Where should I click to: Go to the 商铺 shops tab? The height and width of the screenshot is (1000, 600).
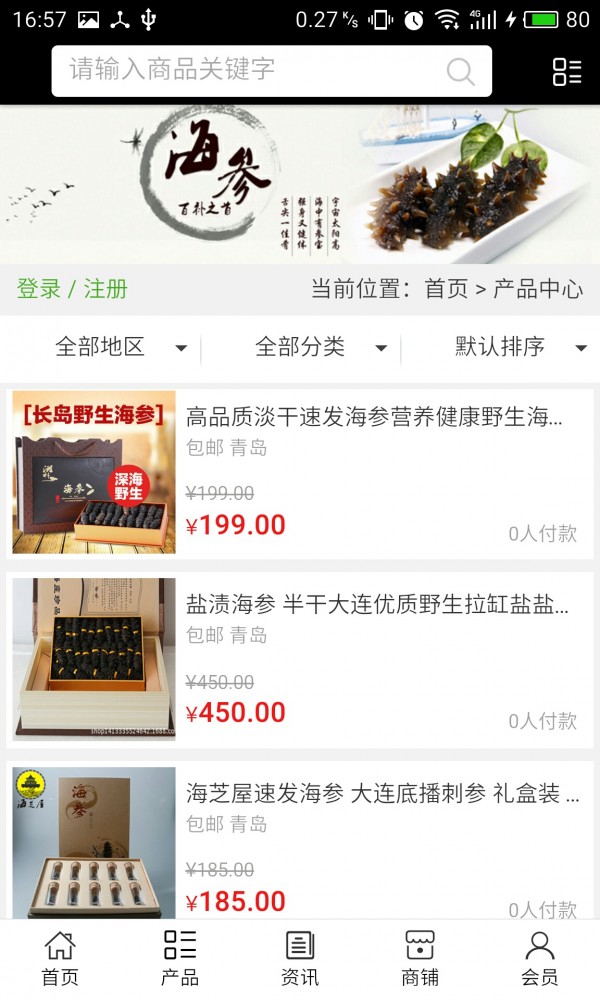click(x=420, y=958)
